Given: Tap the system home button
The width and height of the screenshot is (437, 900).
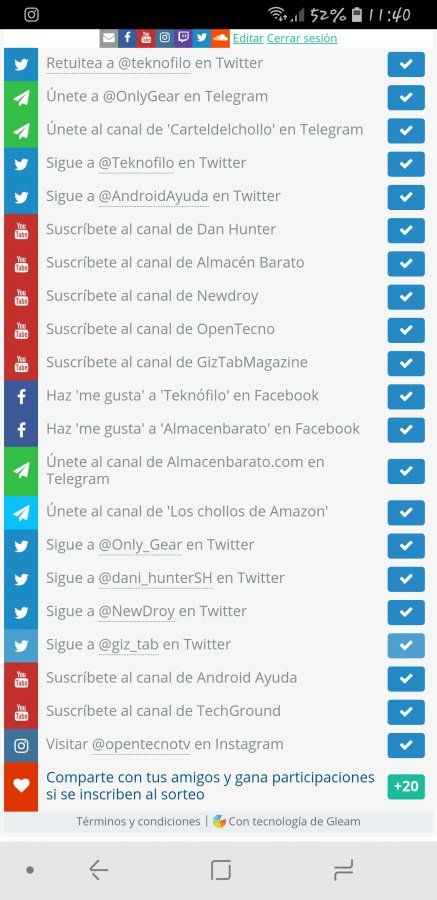Looking at the screenshot, I should point(221,871).
